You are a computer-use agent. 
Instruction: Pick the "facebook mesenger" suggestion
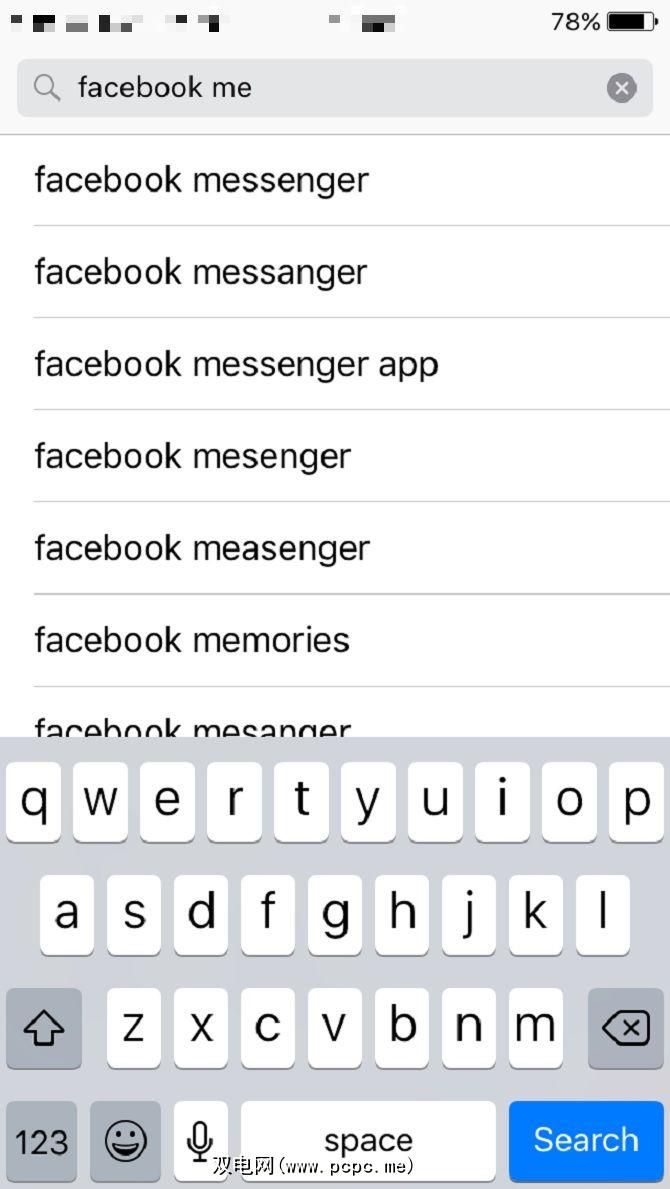coord(193,456)
